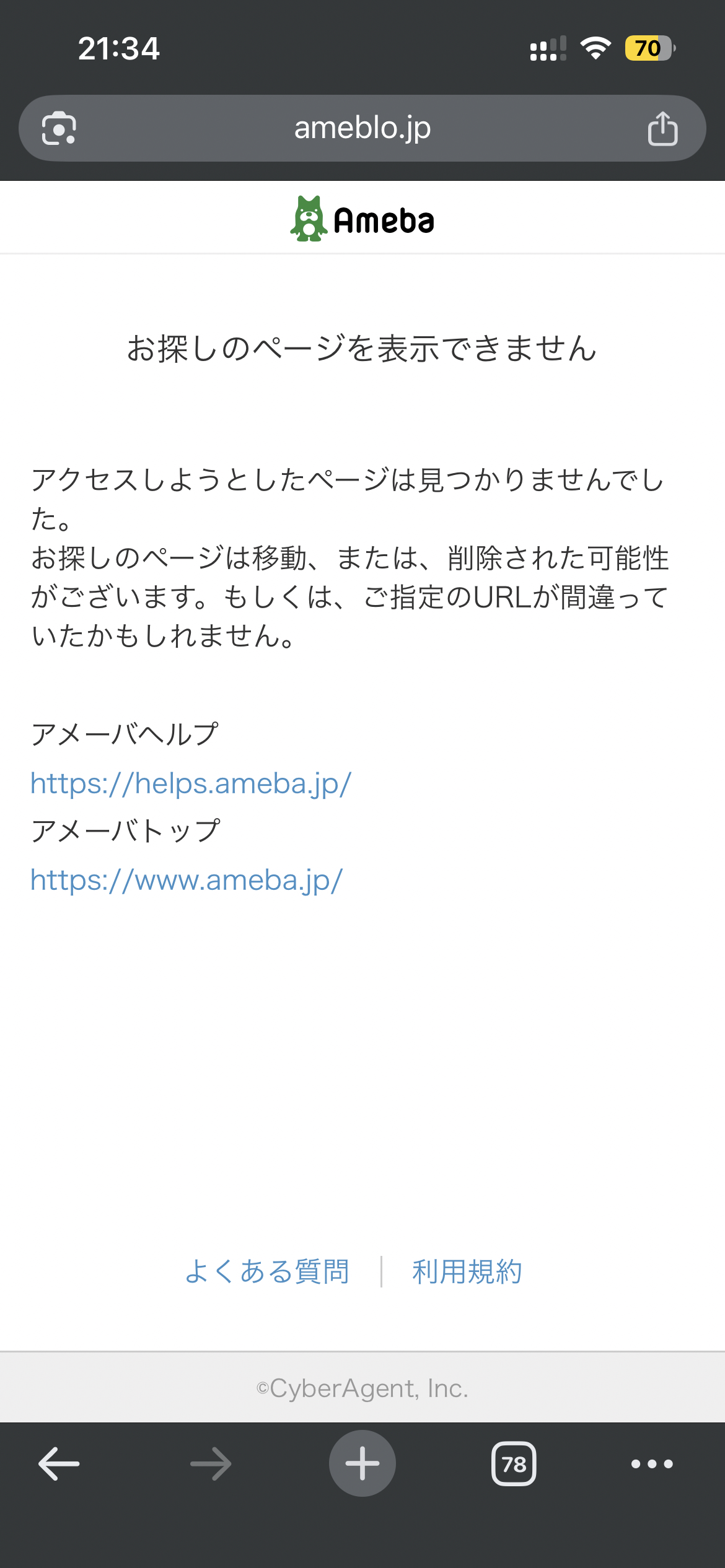
Task: Open the Google Lens camera icon
Action: tap(59, 128)
